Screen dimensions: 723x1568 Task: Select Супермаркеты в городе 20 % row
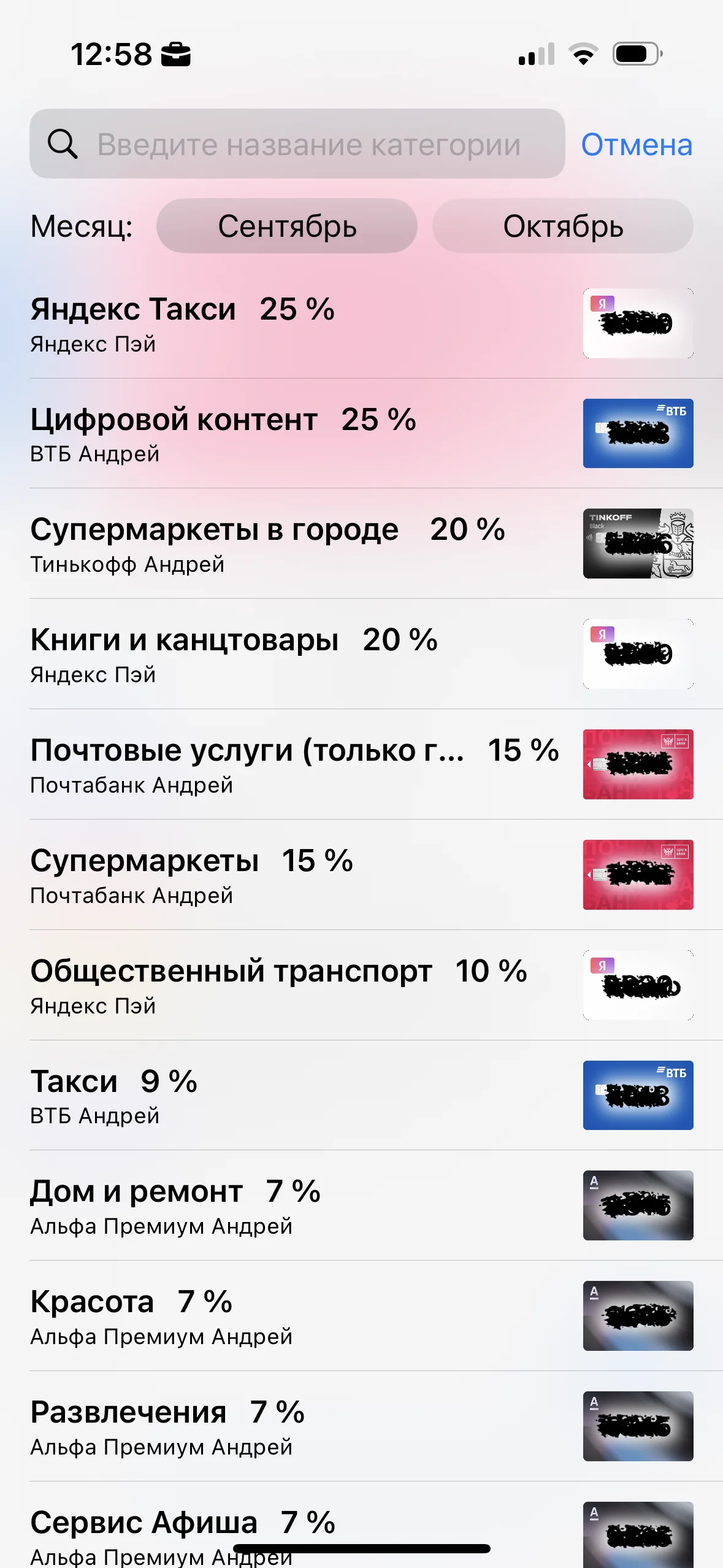(x=294, y=544)
